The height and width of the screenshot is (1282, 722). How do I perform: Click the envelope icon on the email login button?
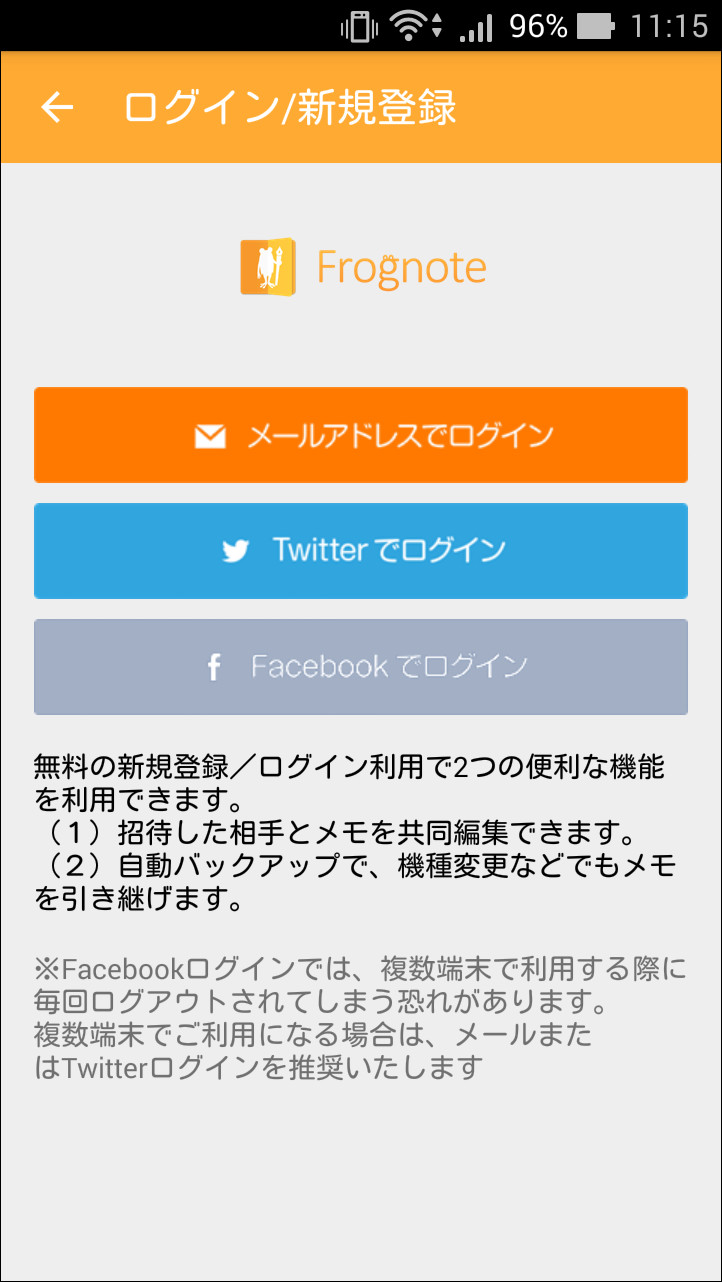point(209,434)
